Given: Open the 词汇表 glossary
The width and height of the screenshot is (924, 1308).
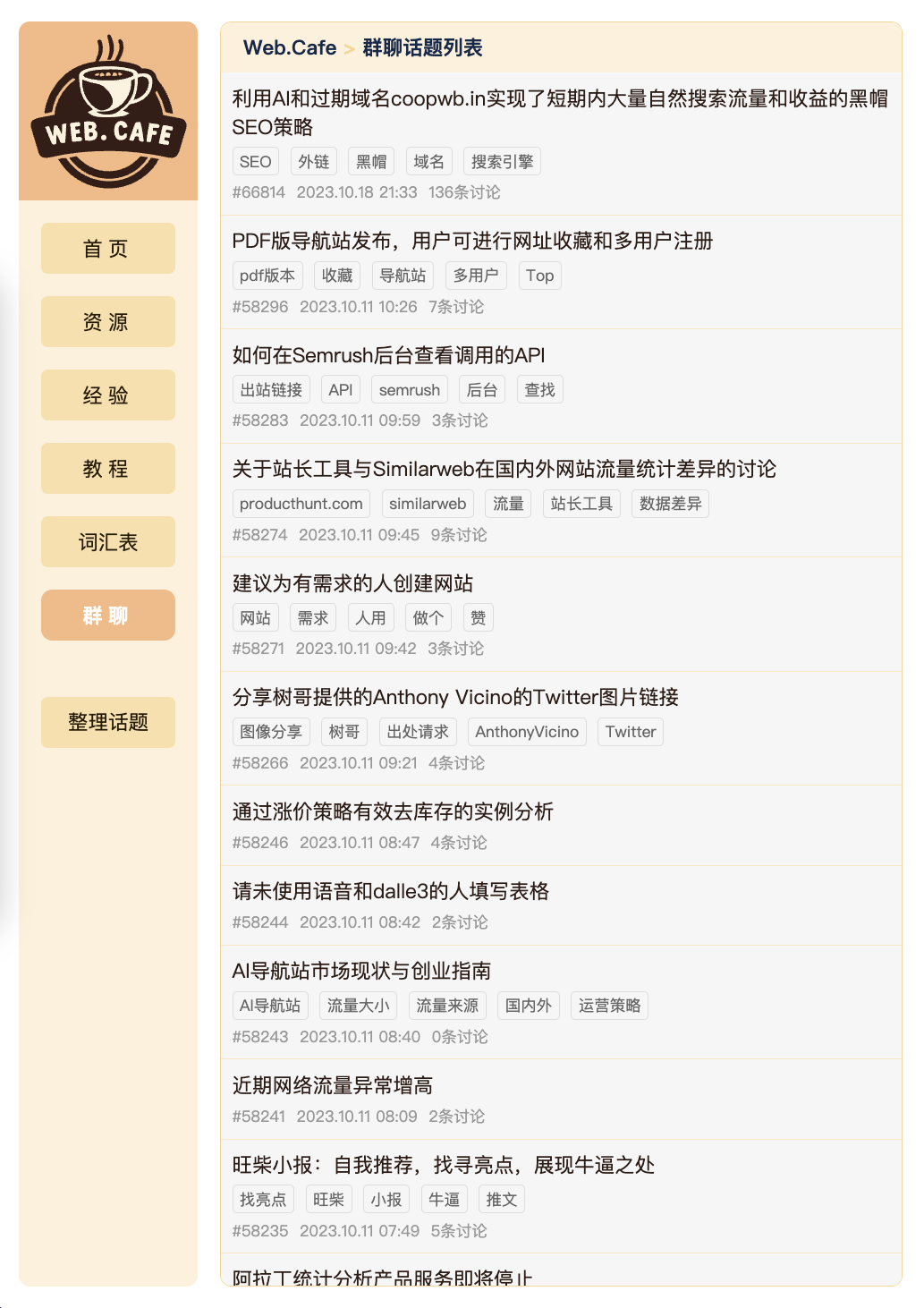Looking at the screenshot, I should click(x=107, y=542).
